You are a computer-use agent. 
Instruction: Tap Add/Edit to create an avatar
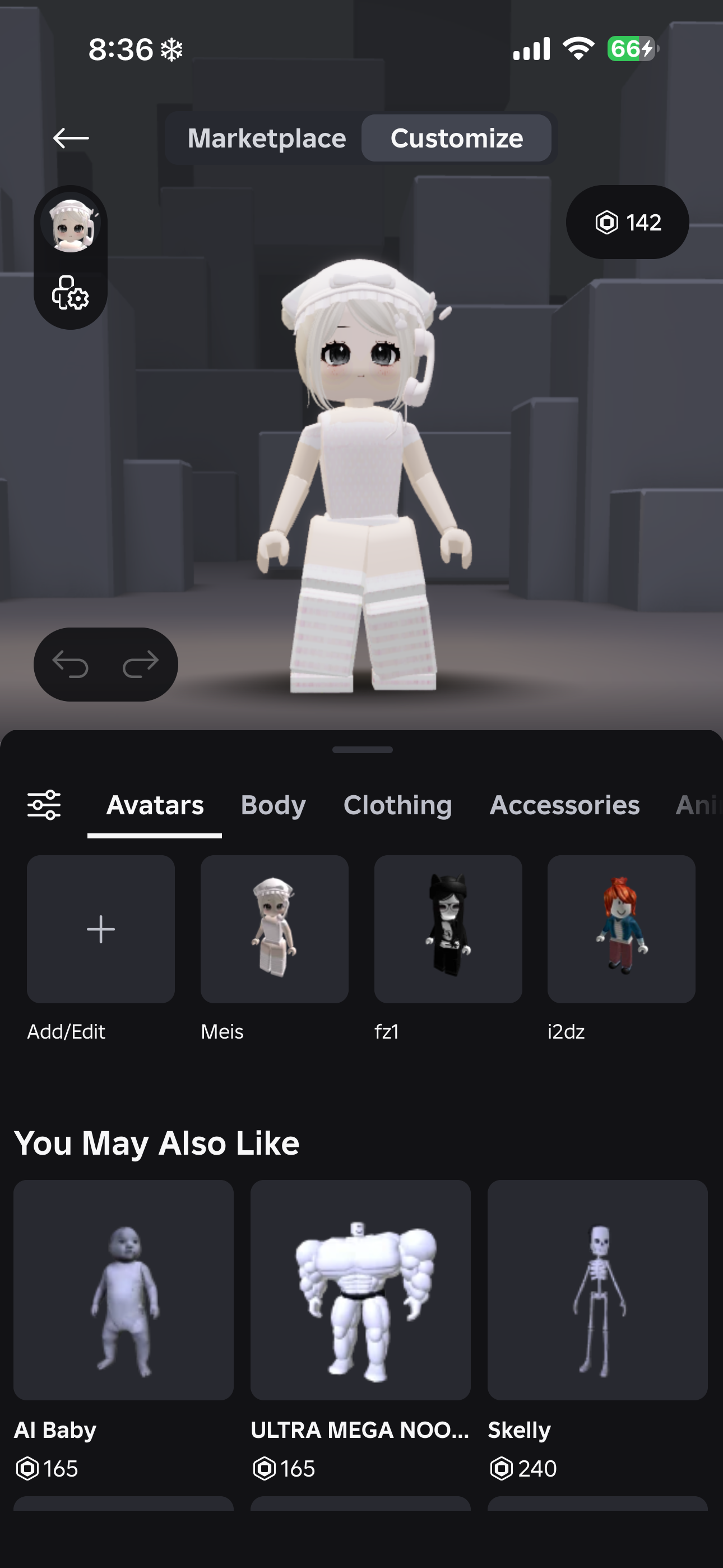(x=101, y=929)
